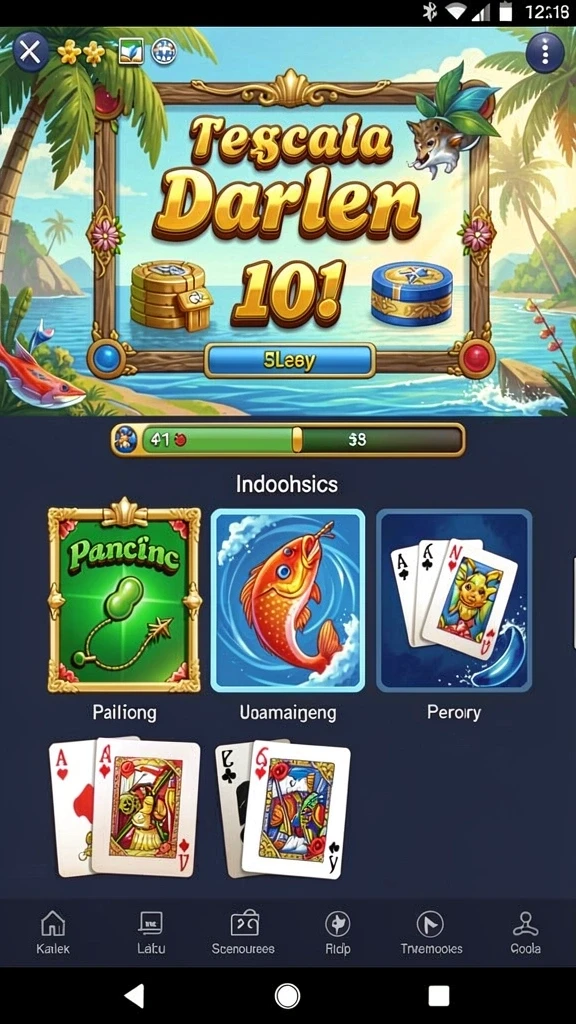The image size is (576, 1024).
Task: Open the Scenourees tab
Action: tap(243, 933)
